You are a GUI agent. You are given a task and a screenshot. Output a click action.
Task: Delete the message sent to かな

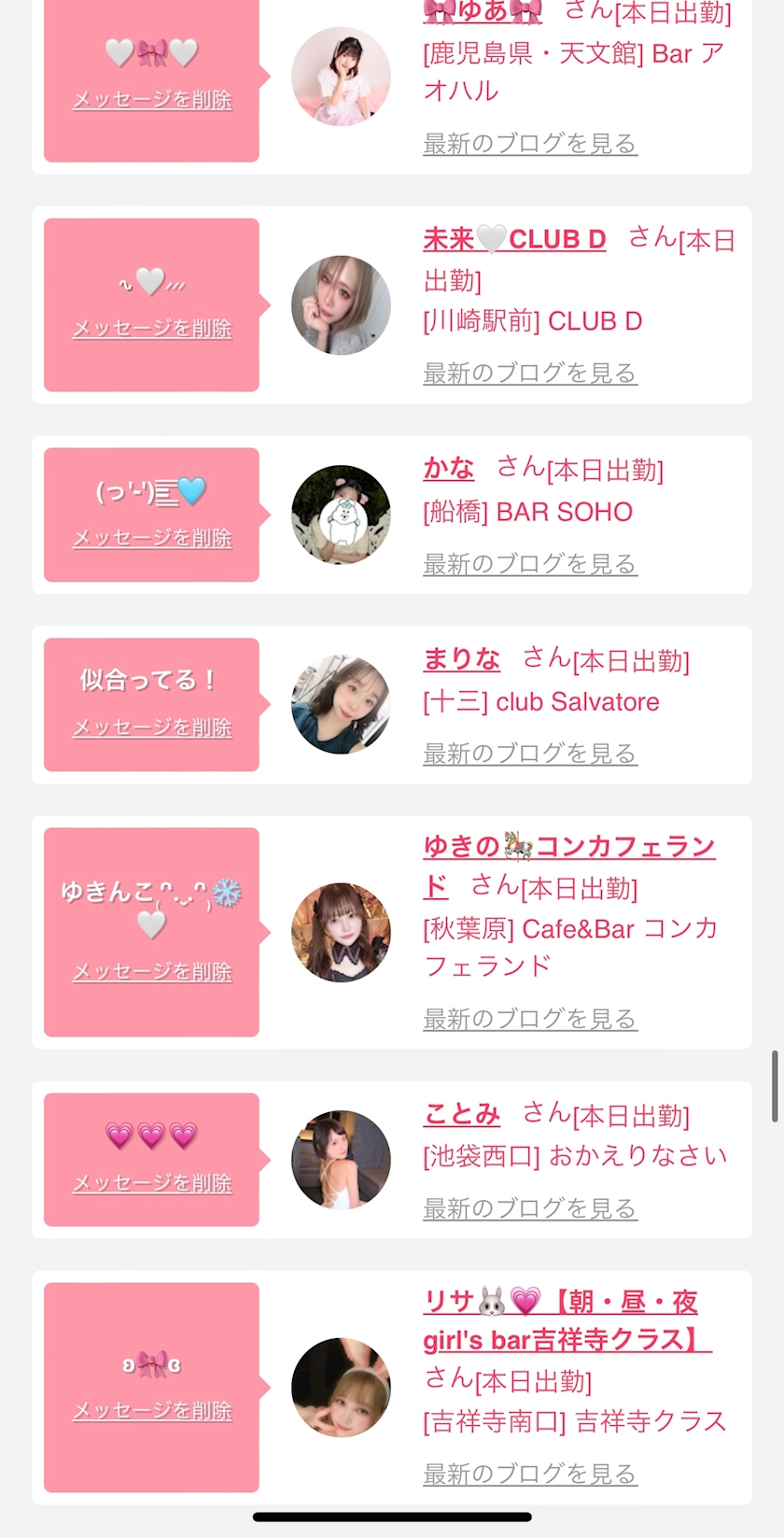pyautogui.click(x=152, y=538)
